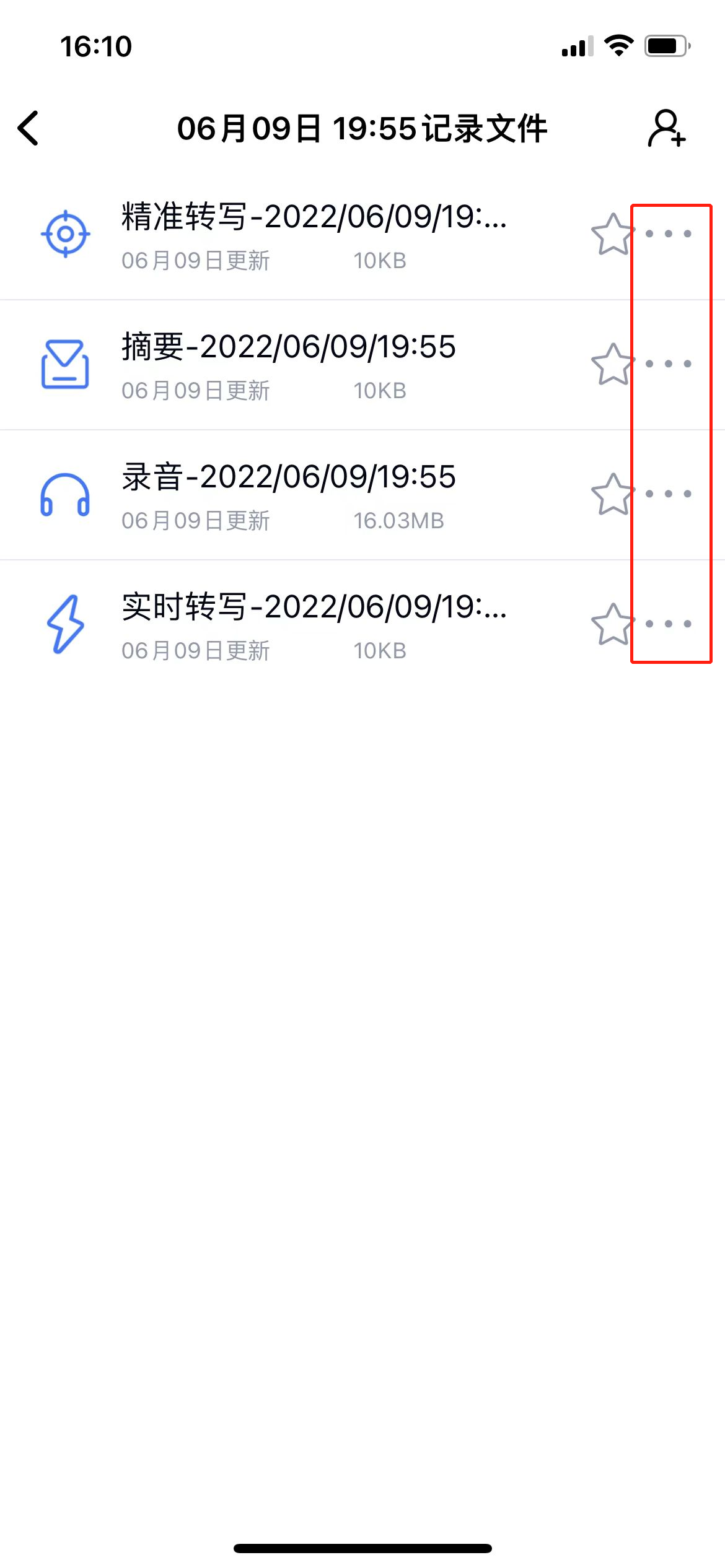This screenshot has width=725, height=1568.
Task: Open more options for 实时转写 file
Action: pyautogui.click(x=668, y=624)
